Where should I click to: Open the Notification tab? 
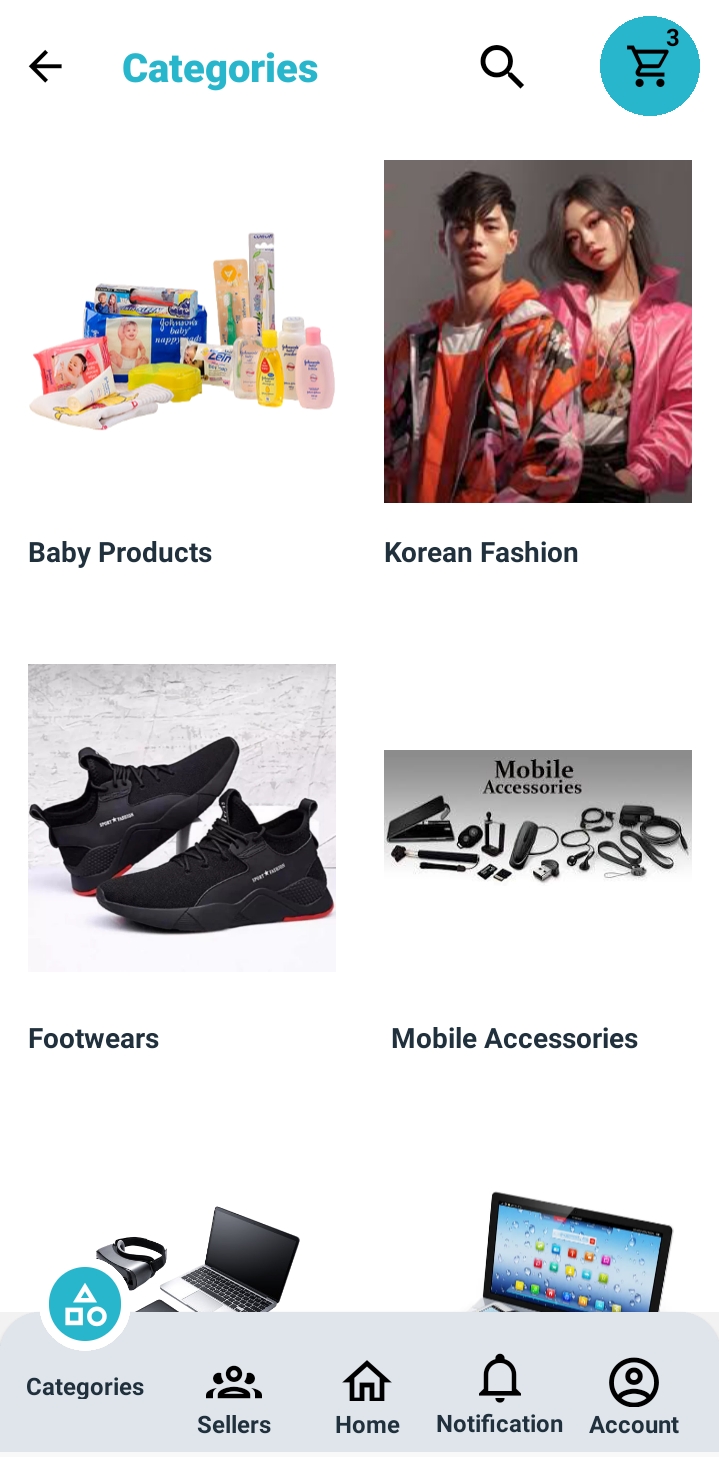point(500,1397)
